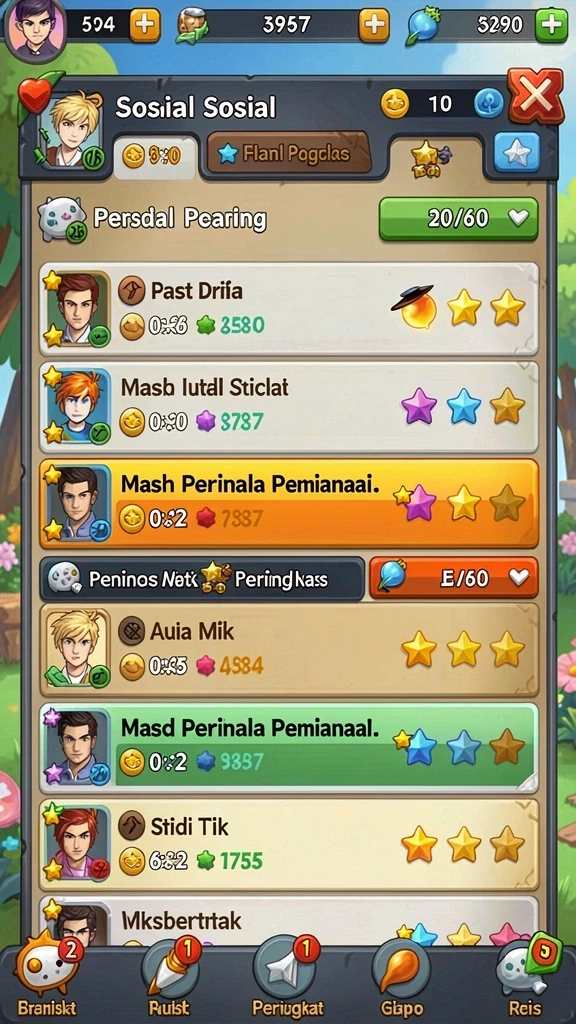Open Past Driia's entry
Screen dimensions: 576x1024
point(289,309)
